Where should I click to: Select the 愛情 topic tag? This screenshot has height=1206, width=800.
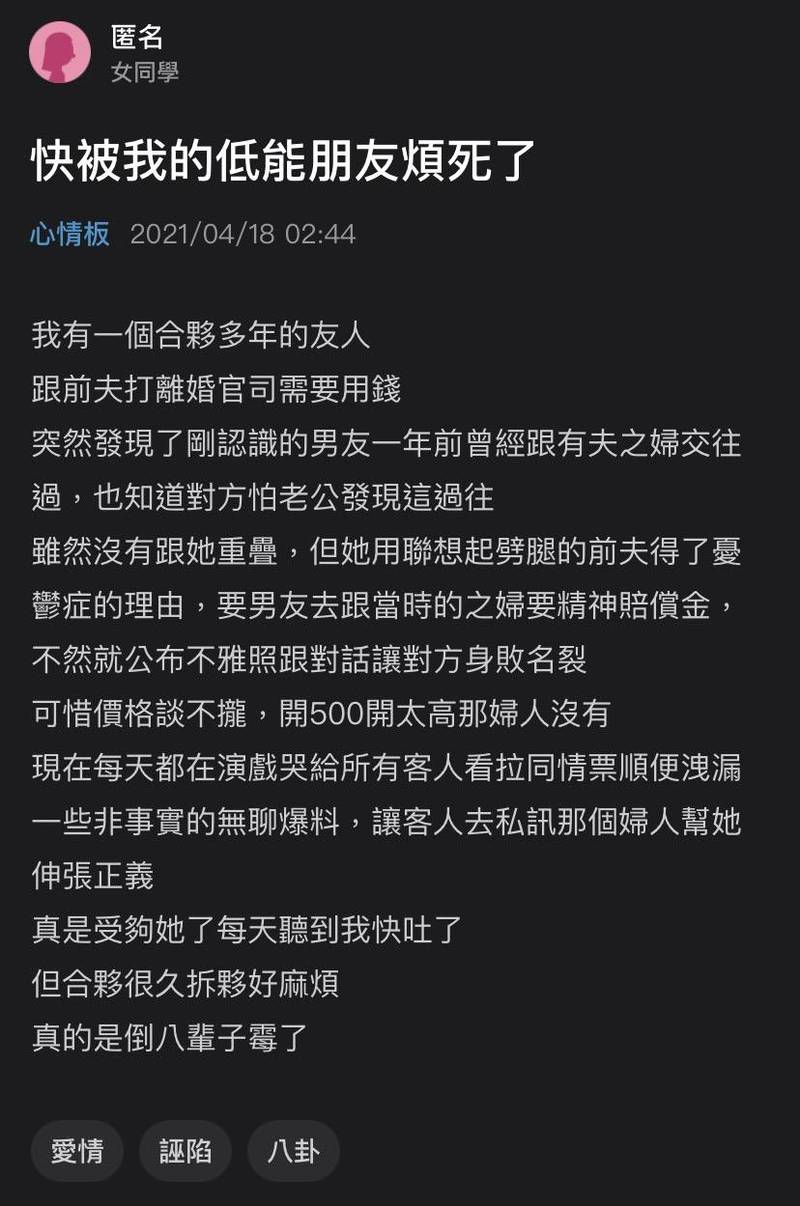(78, 1151)
